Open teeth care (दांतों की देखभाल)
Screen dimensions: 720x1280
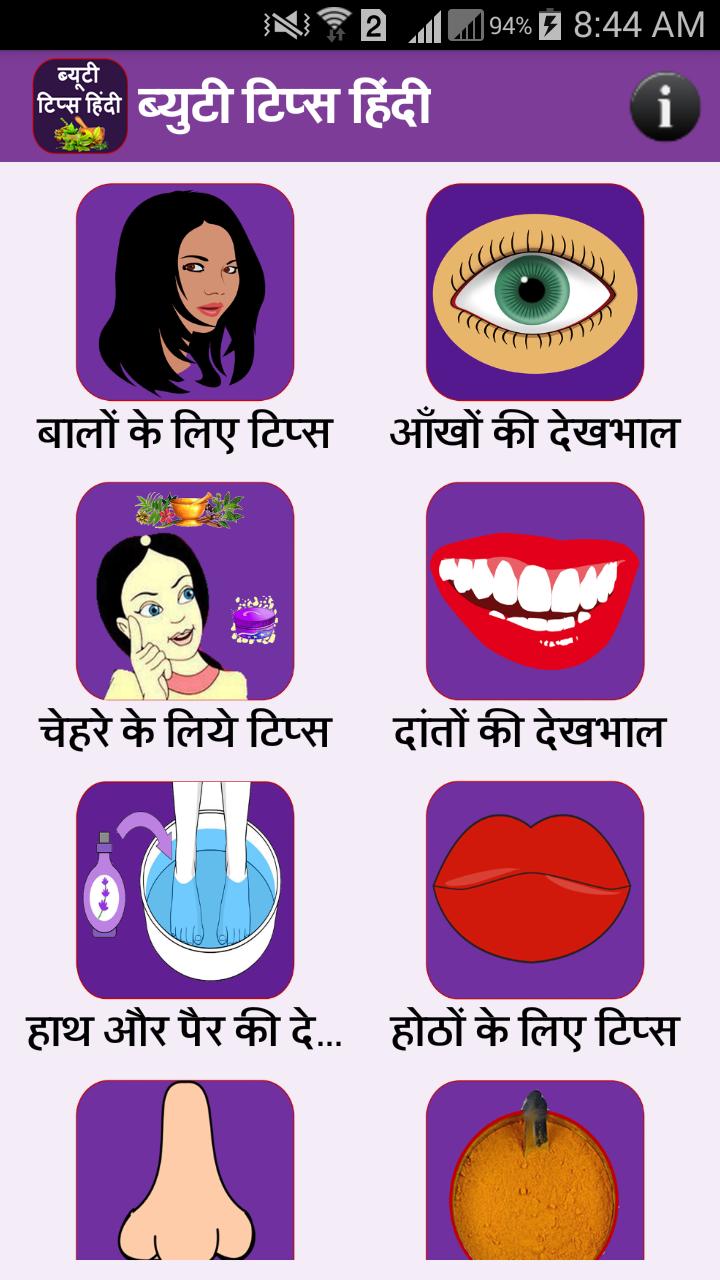[535, 591]
